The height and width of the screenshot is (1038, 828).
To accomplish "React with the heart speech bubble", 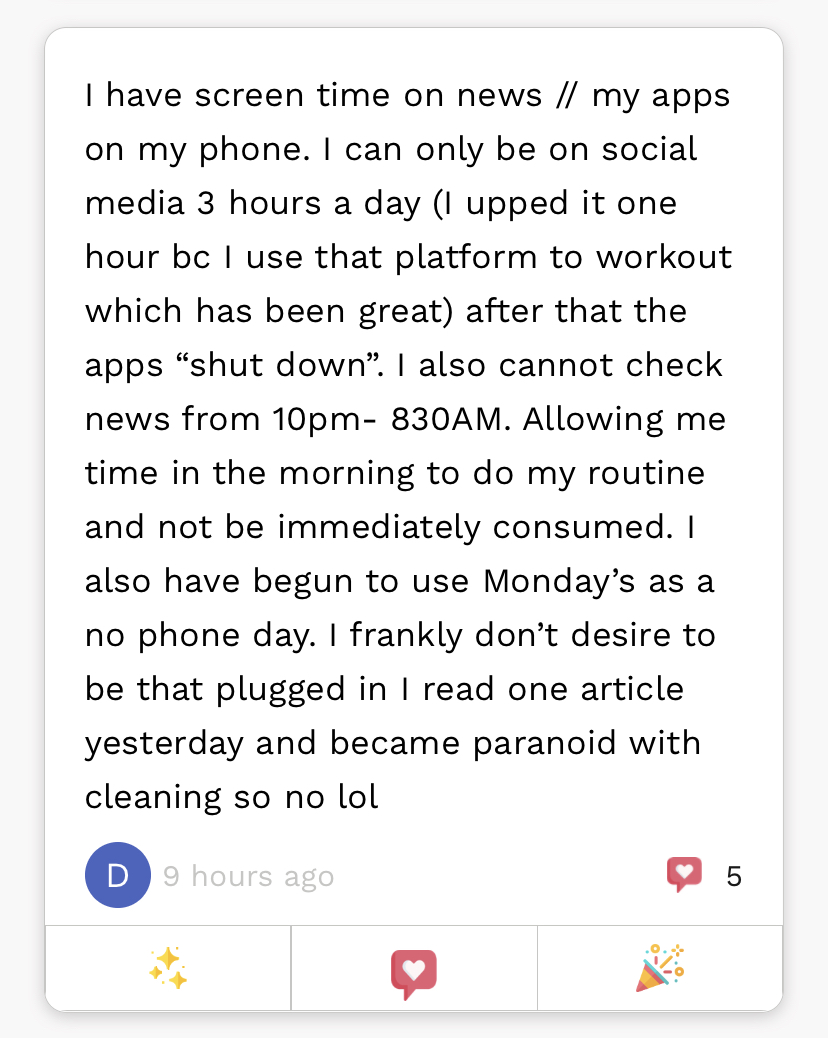I will pyautogui.click(x=414, y=973).
